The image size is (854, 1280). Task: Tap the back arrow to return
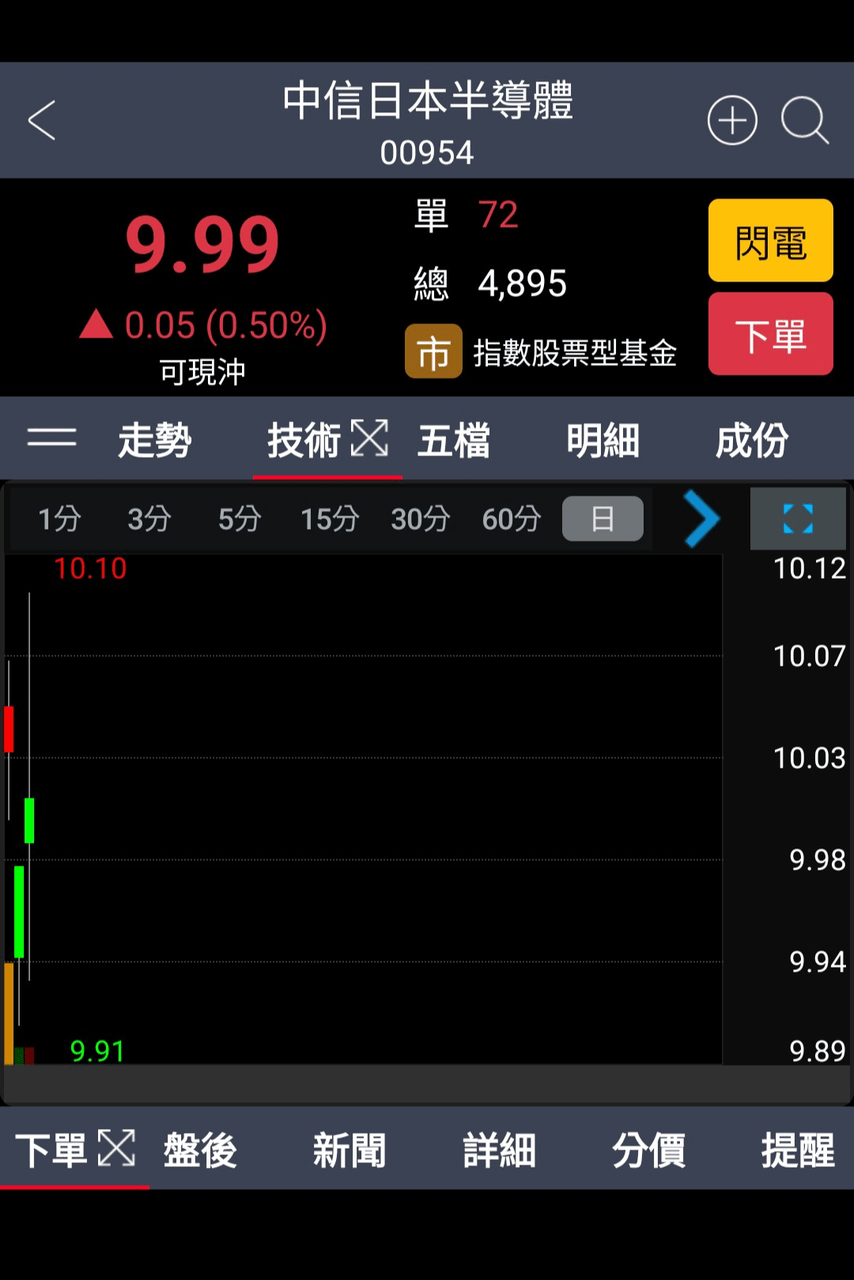[41, 120]
